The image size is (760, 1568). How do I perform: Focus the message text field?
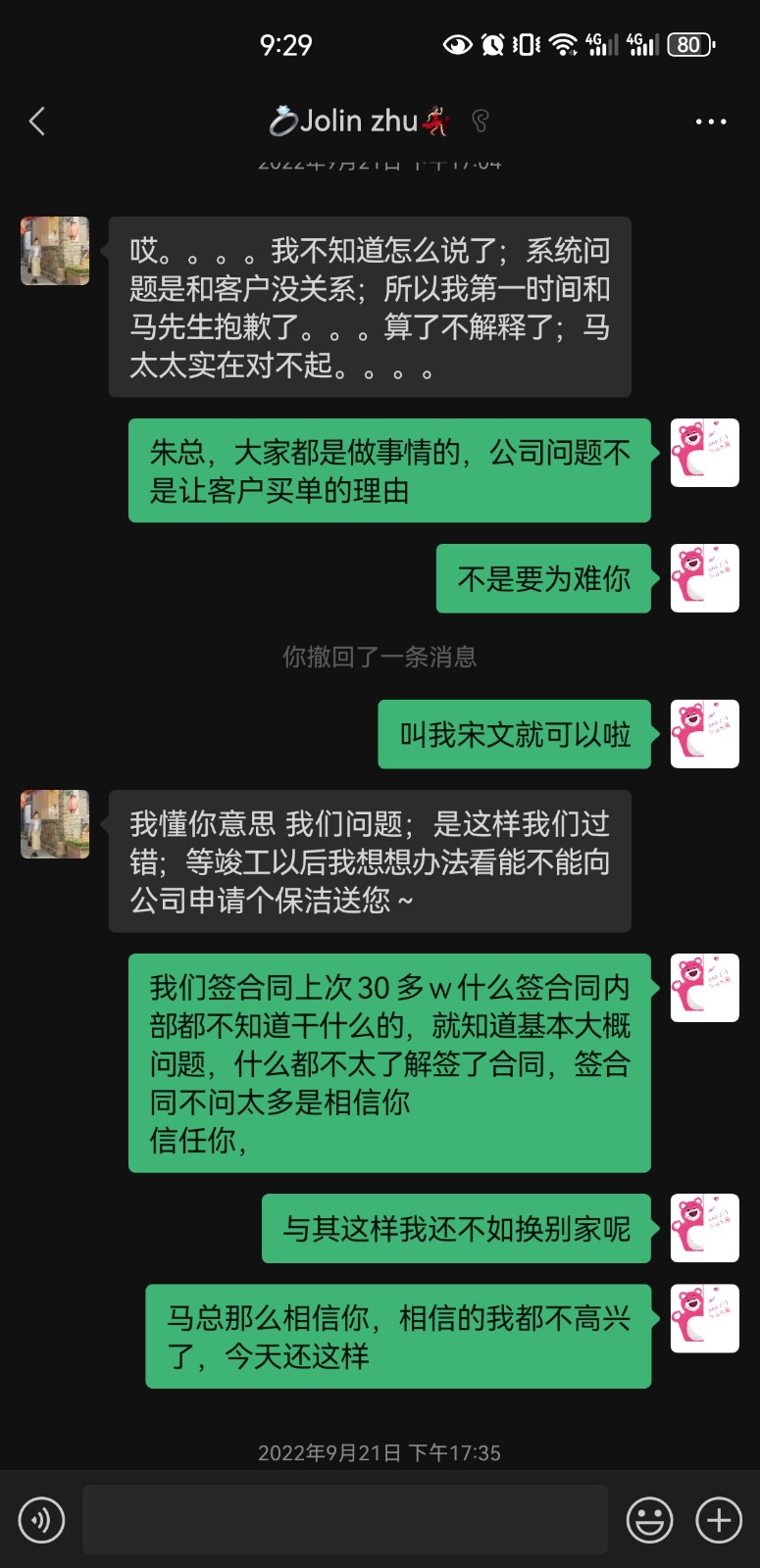[344, 1520]
